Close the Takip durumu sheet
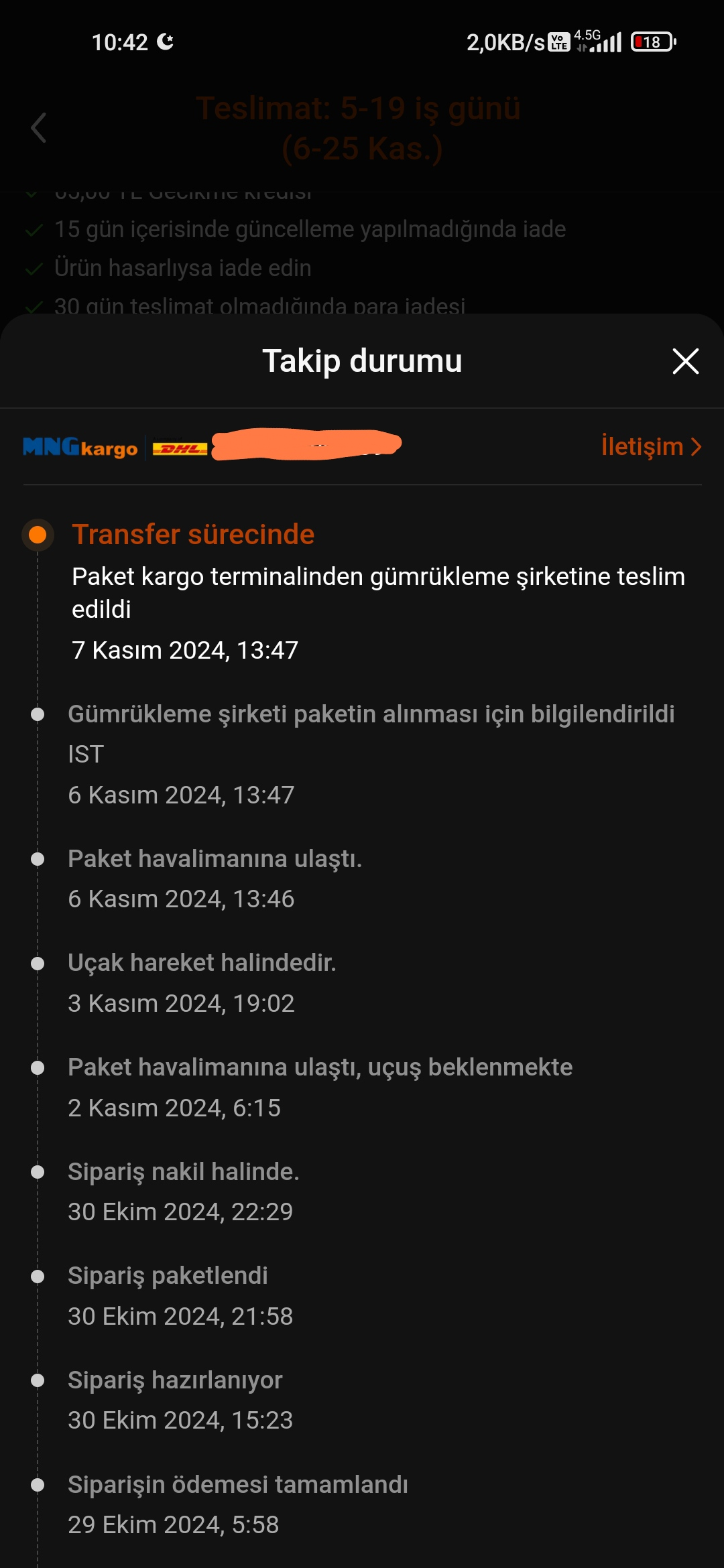724x1568 pixels. coord(685,361)
